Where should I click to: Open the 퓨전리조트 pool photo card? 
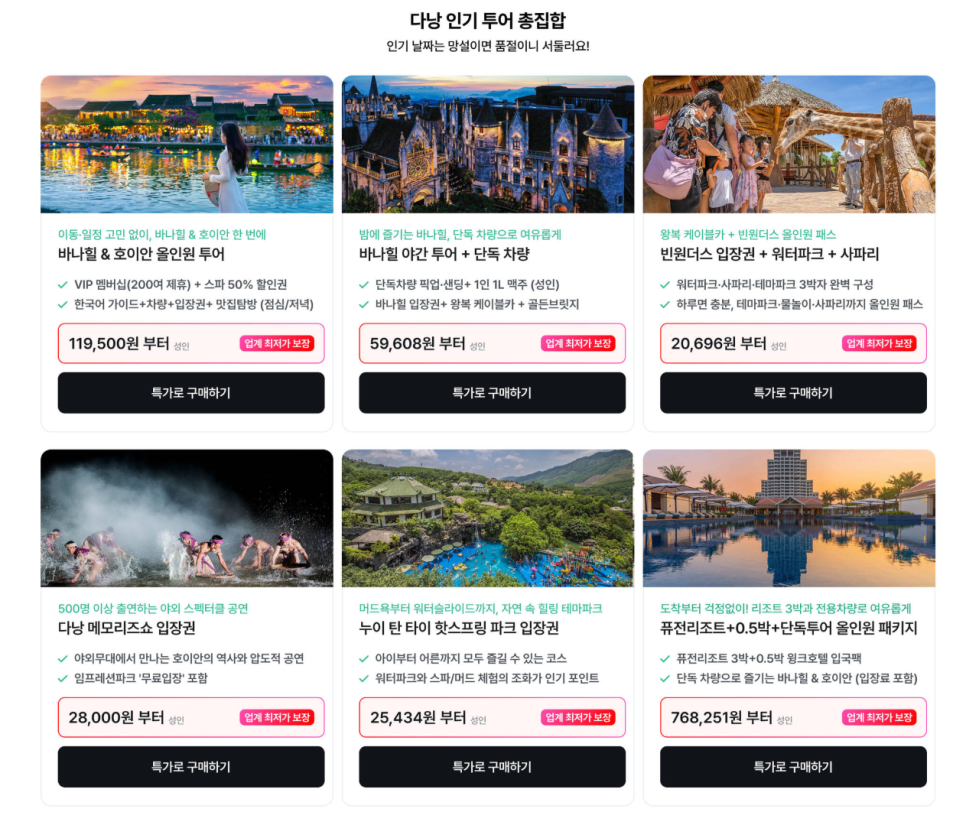(789, 518)
